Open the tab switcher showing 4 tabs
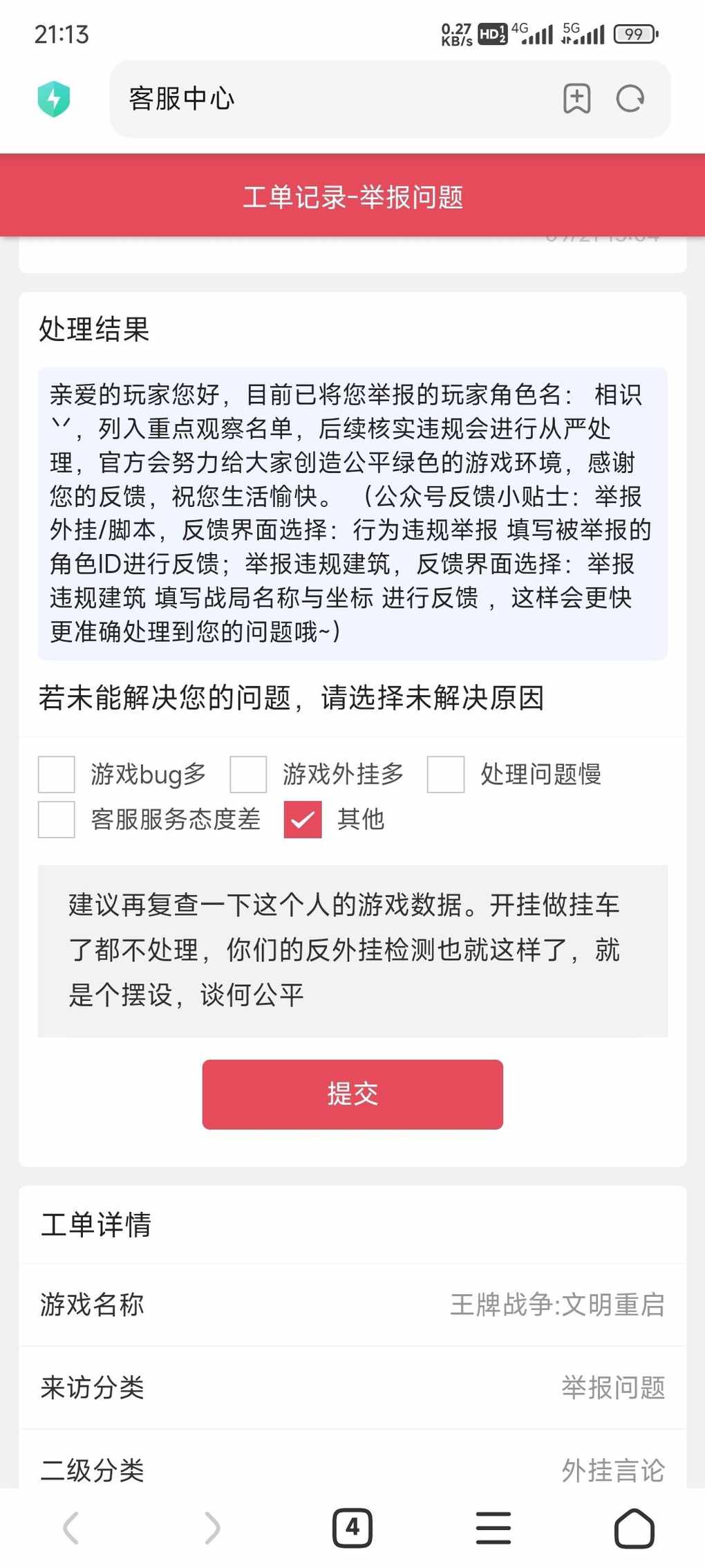705x1568 pixels. coord(352,1527)
